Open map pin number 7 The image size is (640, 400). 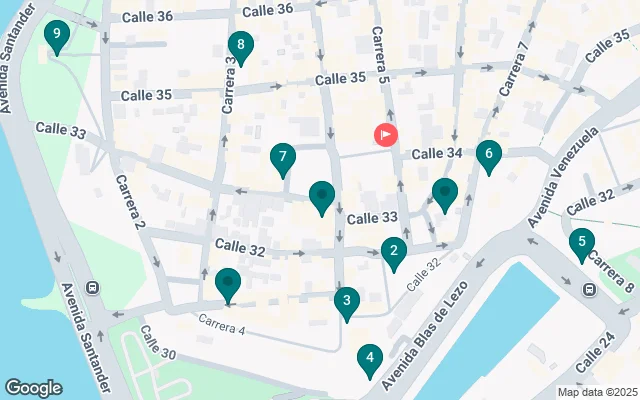[x=283, y=157]
